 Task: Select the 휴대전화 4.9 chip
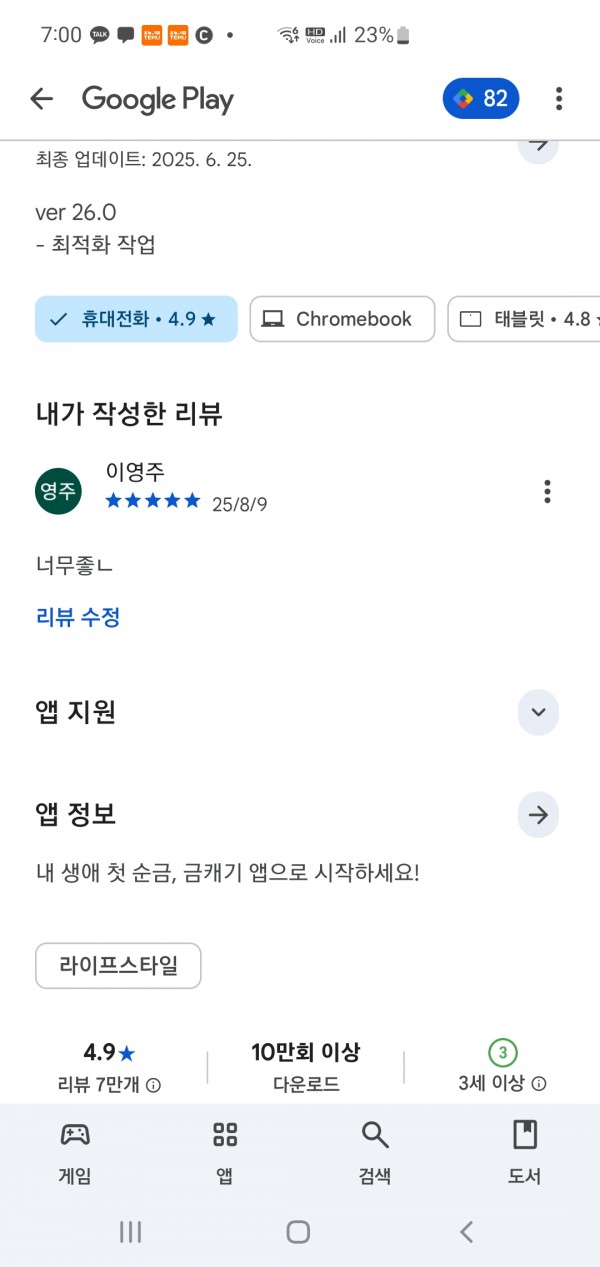pos(136,319)
